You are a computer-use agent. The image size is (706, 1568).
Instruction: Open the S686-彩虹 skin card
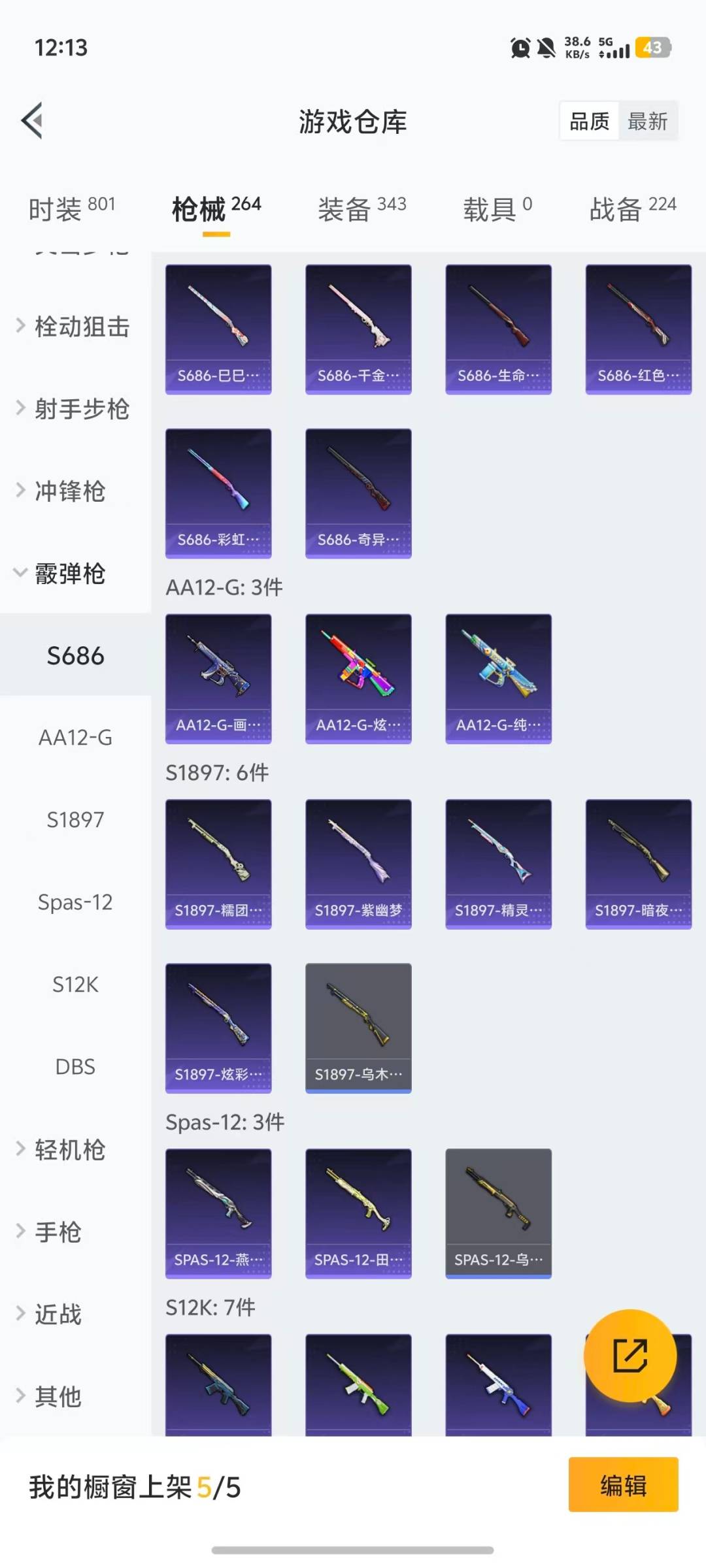coord(218,493)
